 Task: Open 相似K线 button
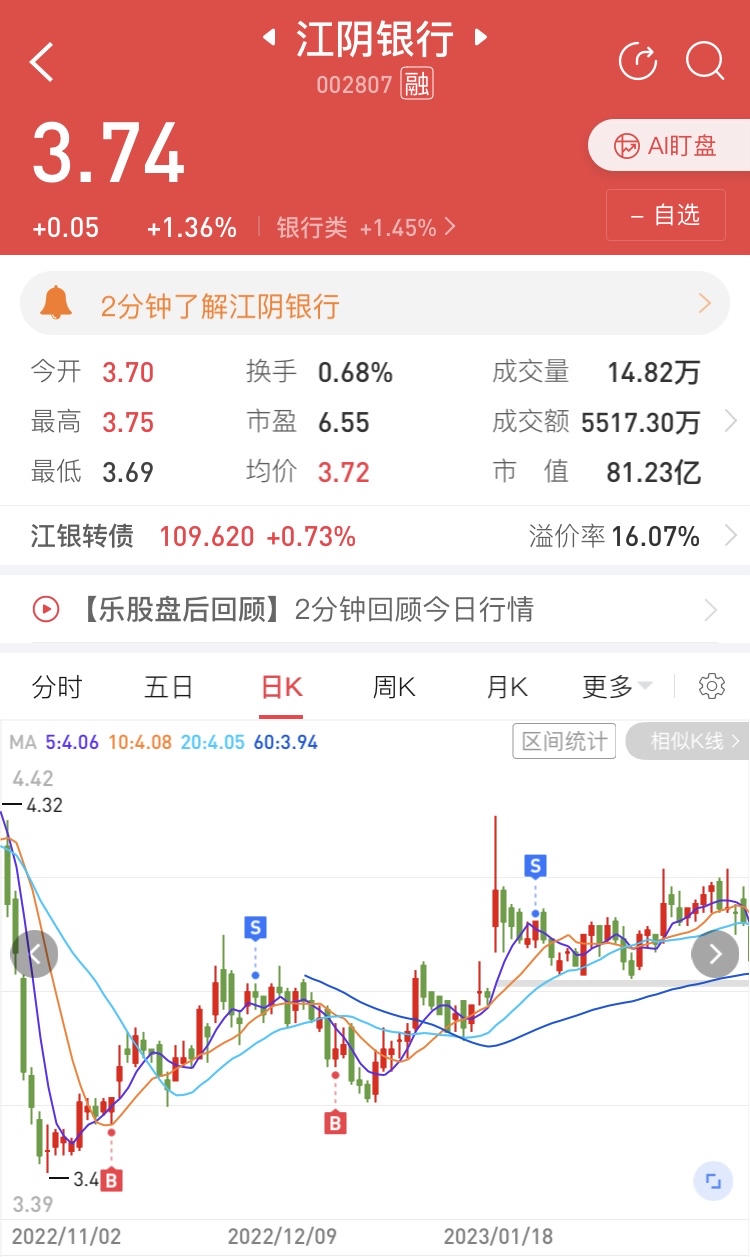[x=688, y=742]
